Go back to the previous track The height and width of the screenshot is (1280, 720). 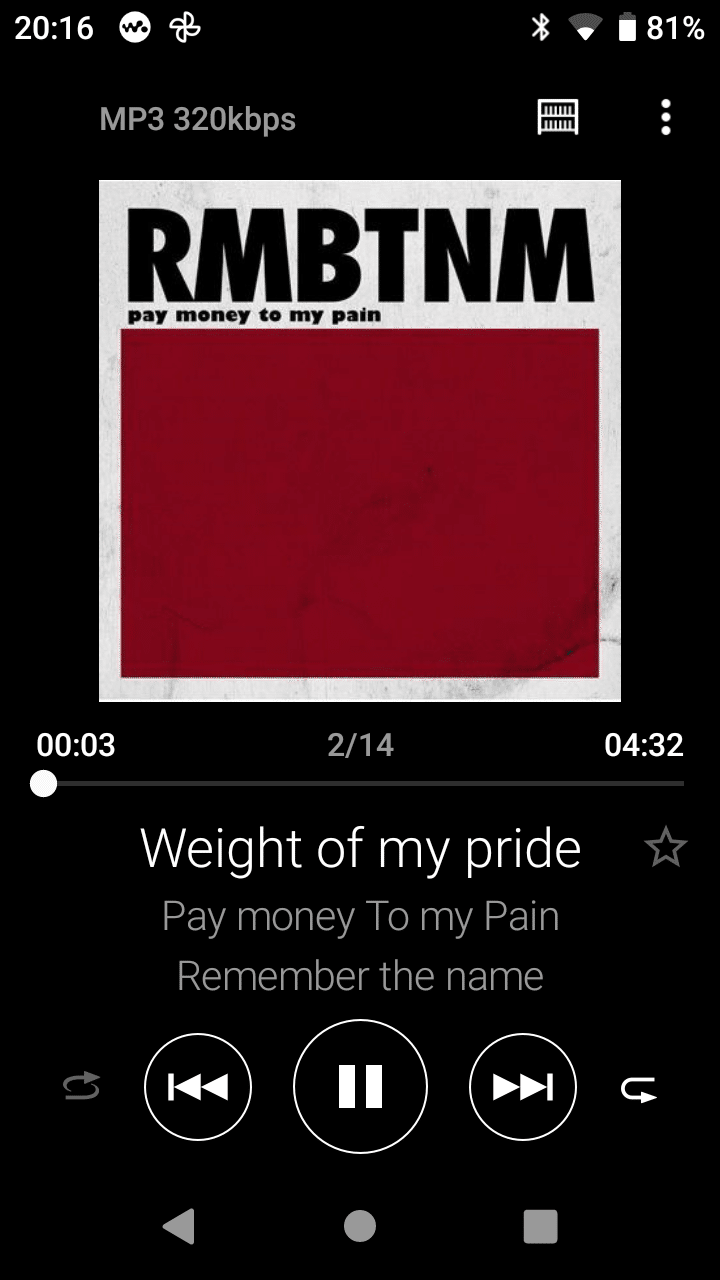pos(198,1087)
